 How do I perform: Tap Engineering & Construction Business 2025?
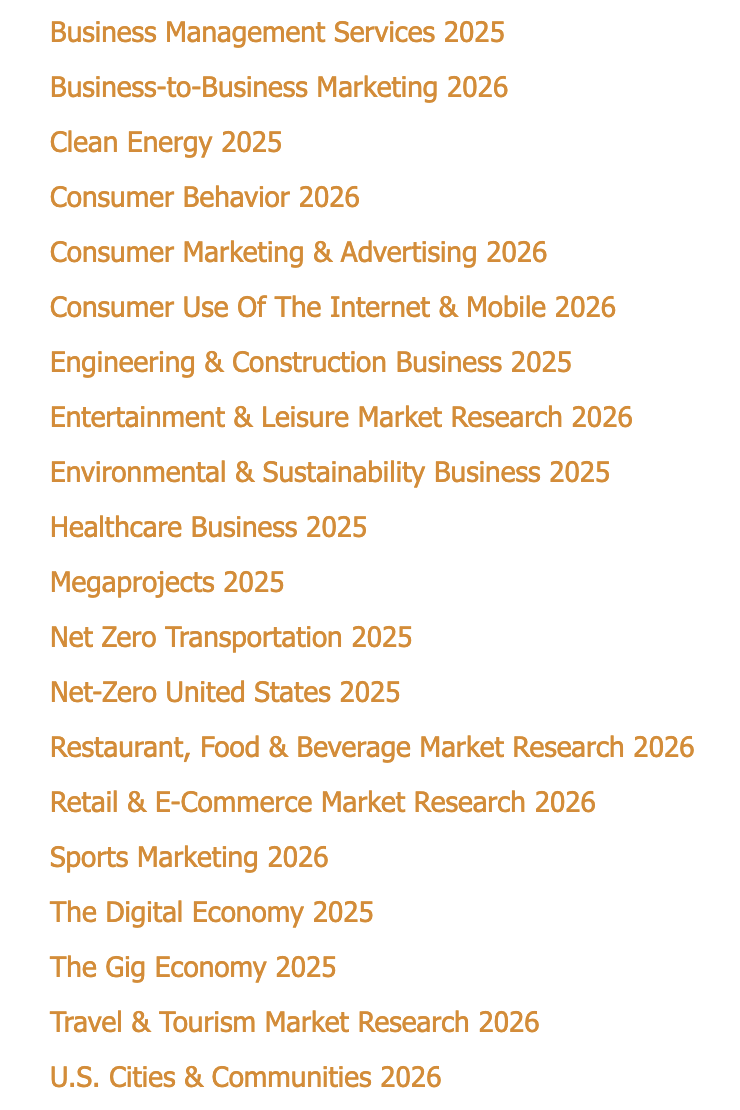[311, 363]
